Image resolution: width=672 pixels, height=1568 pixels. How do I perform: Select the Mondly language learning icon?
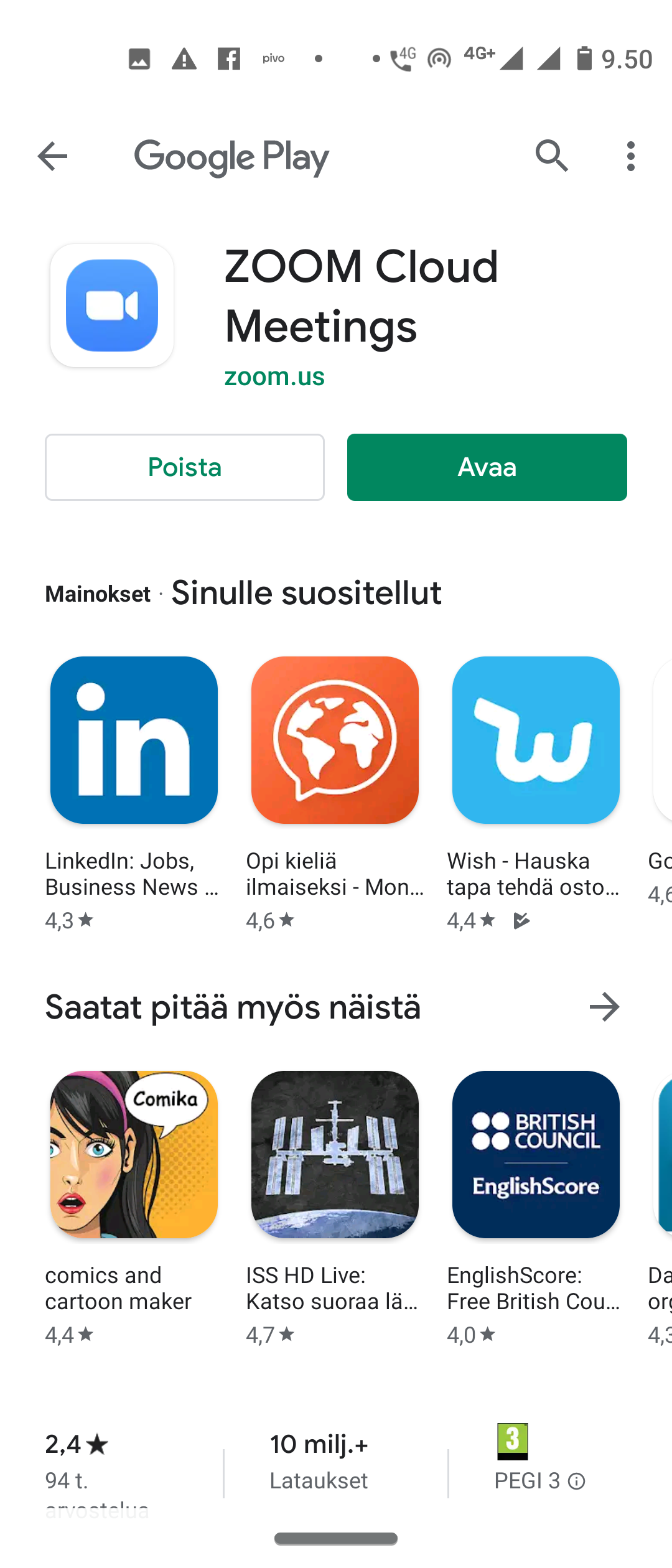pyautogui.click(x=335, y=742)
